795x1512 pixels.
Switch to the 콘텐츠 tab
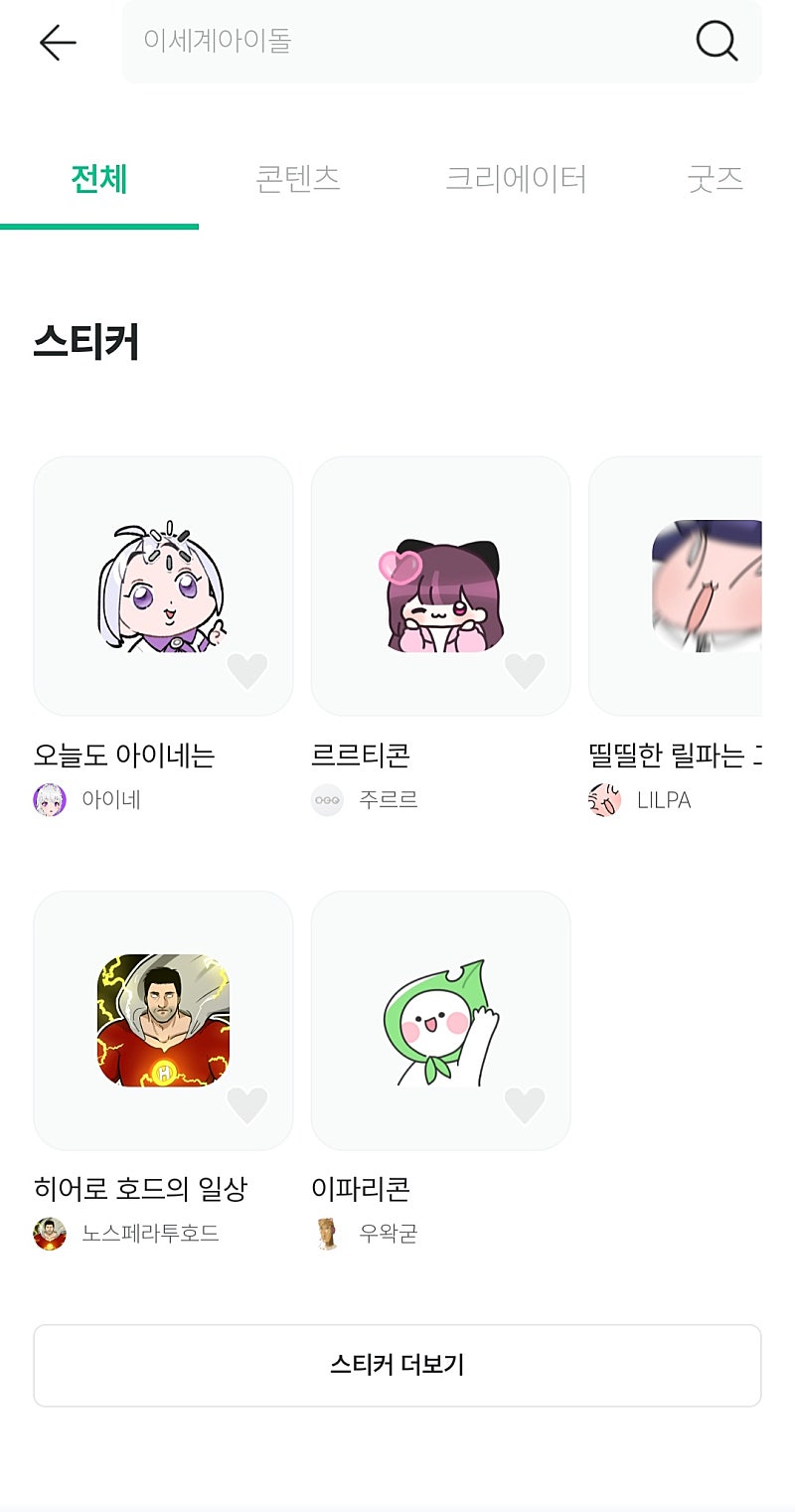click(297, 180)
